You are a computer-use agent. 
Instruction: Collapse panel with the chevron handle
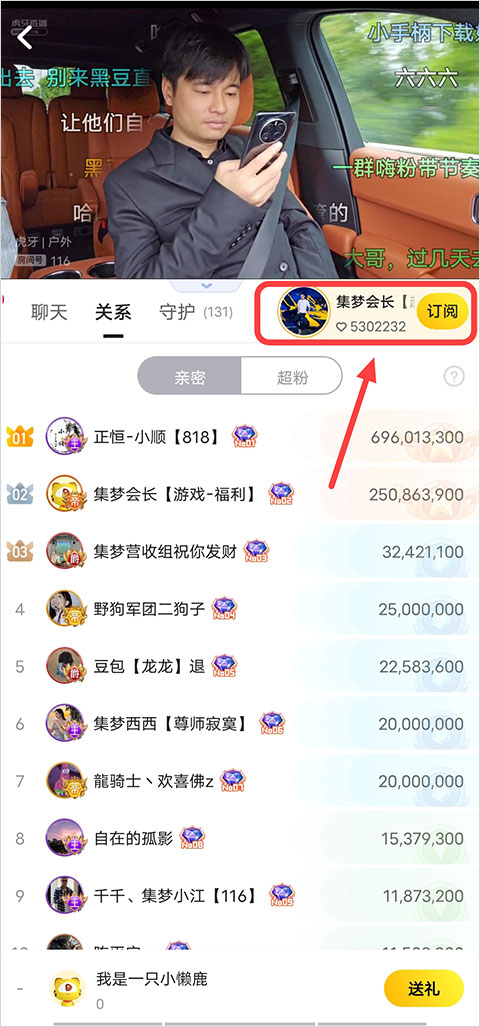point(207,286)
